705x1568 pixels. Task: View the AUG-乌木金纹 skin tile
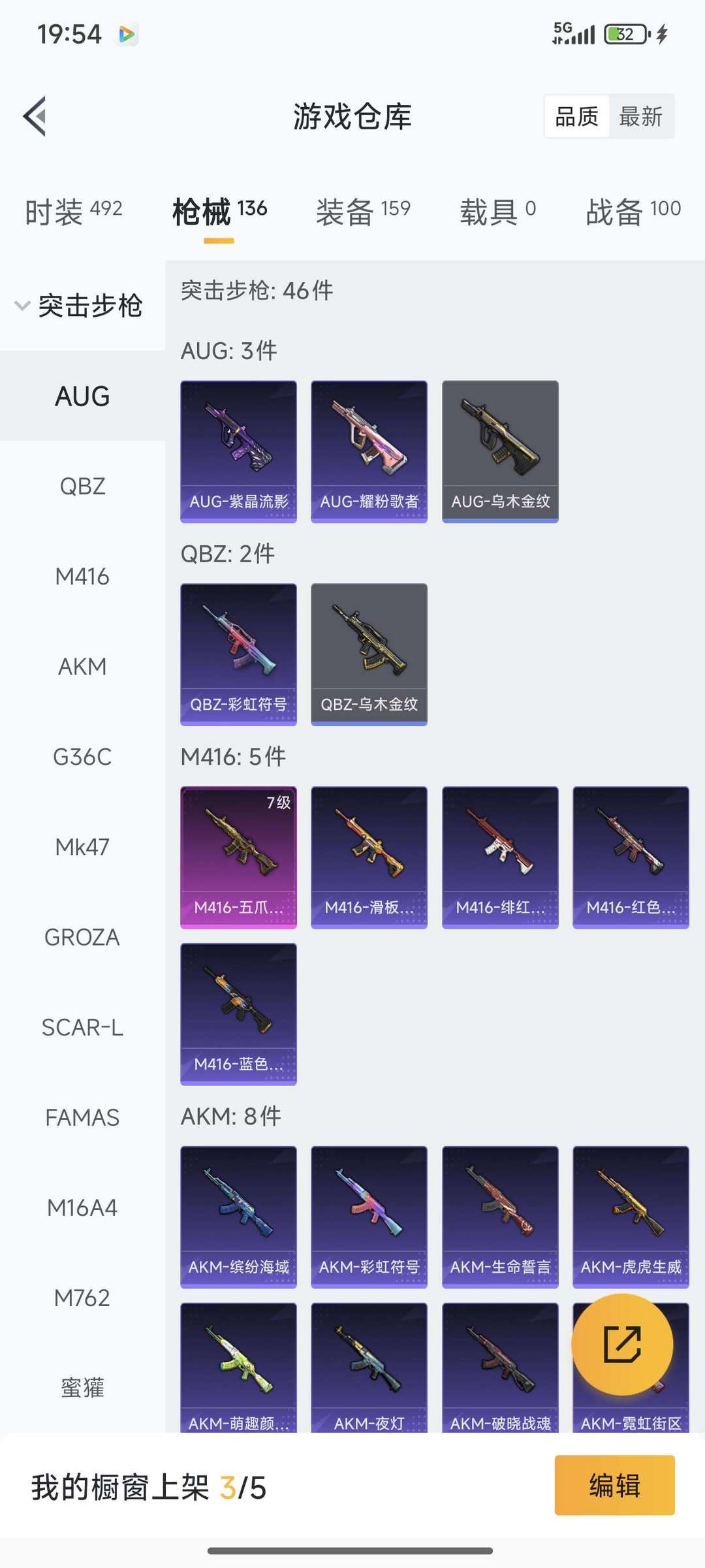tap(500, 451)
